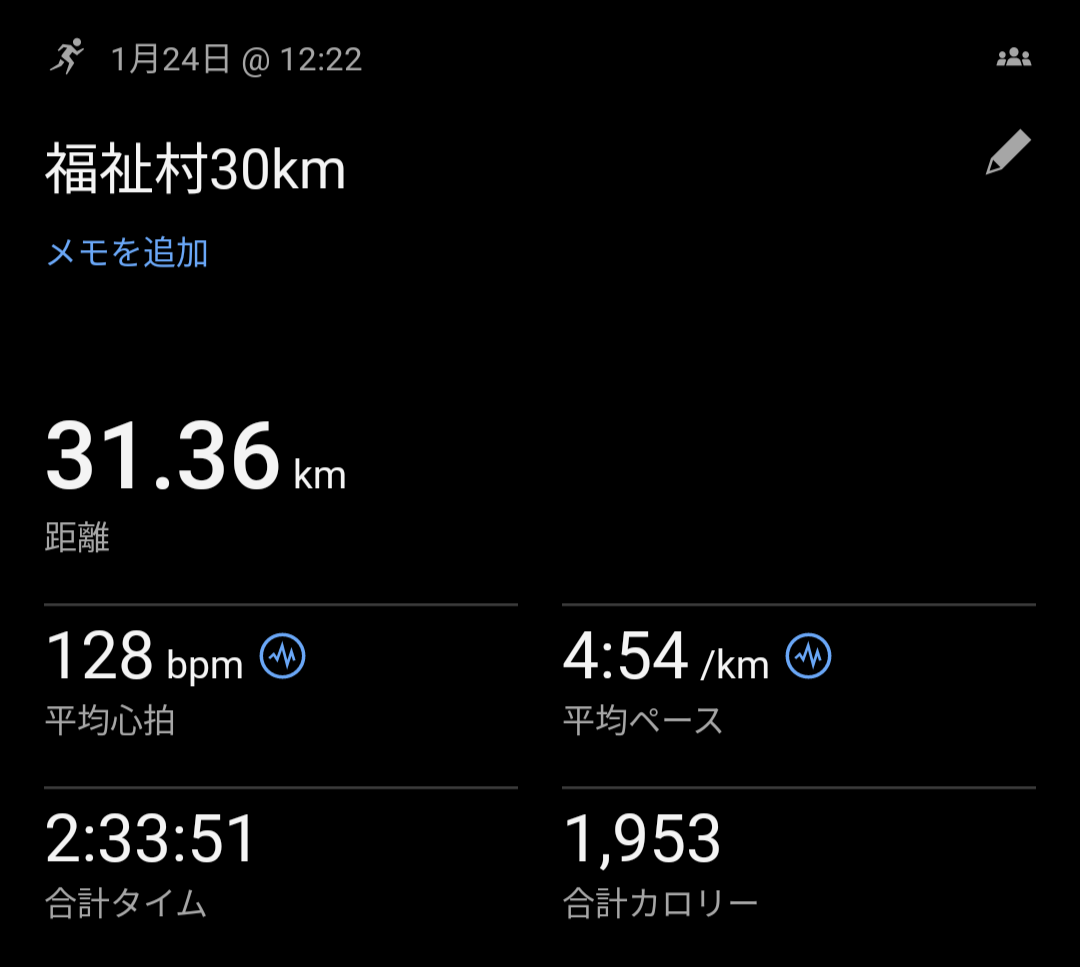Edit the activity name with the pencil icon
Screen dimensions: 1080x967
pyautogui.click(x=1007, y=153)
